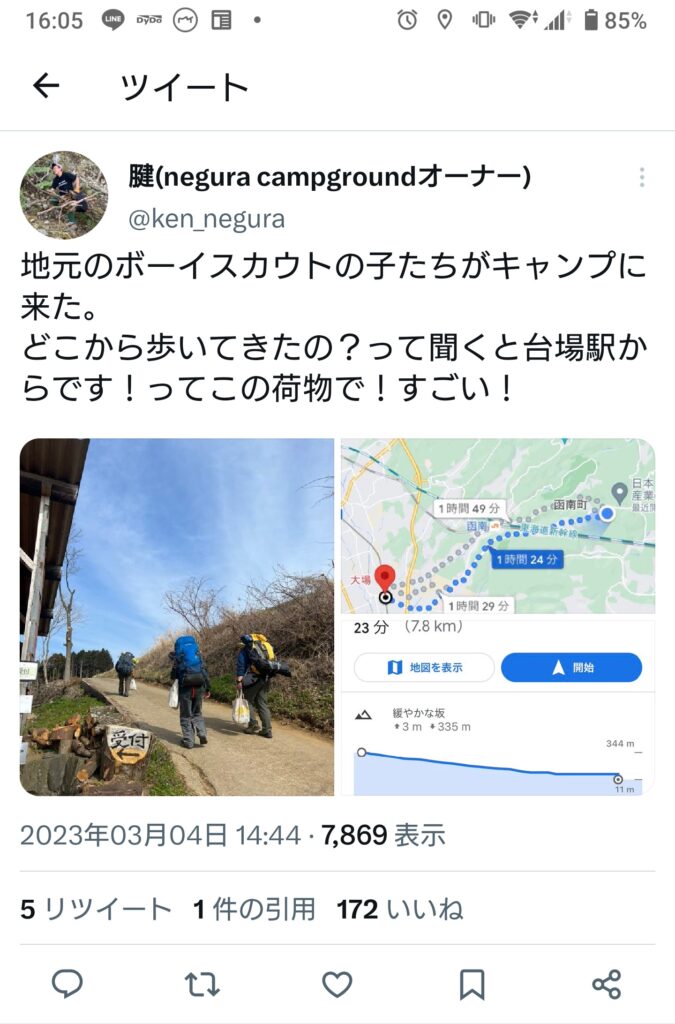675x1024 pixels.
Task: View the attached route map image
Action: tap(497, 616)
